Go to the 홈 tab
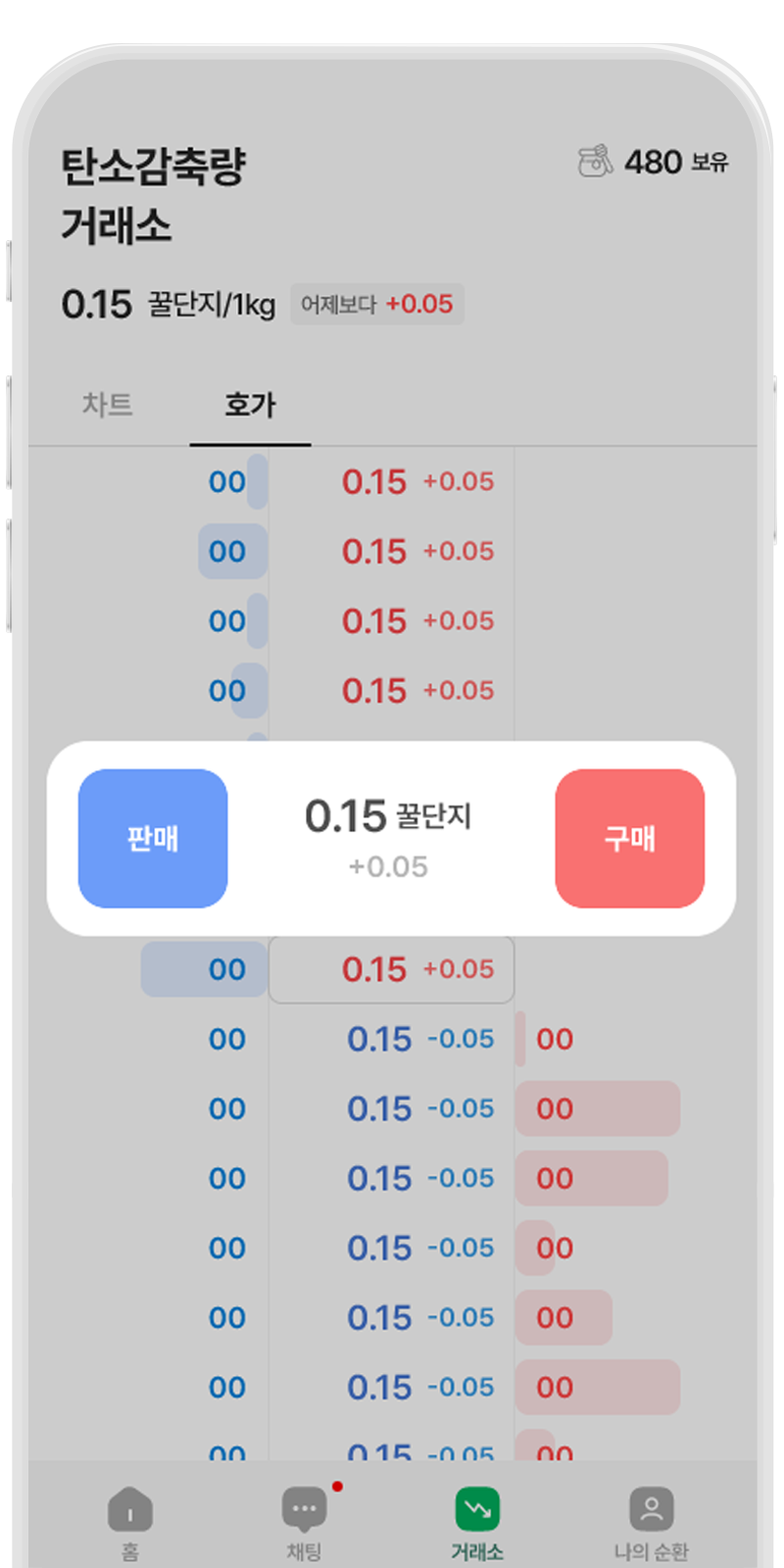Screen dimensions: 784x1568 click(x=130, y=1524)
